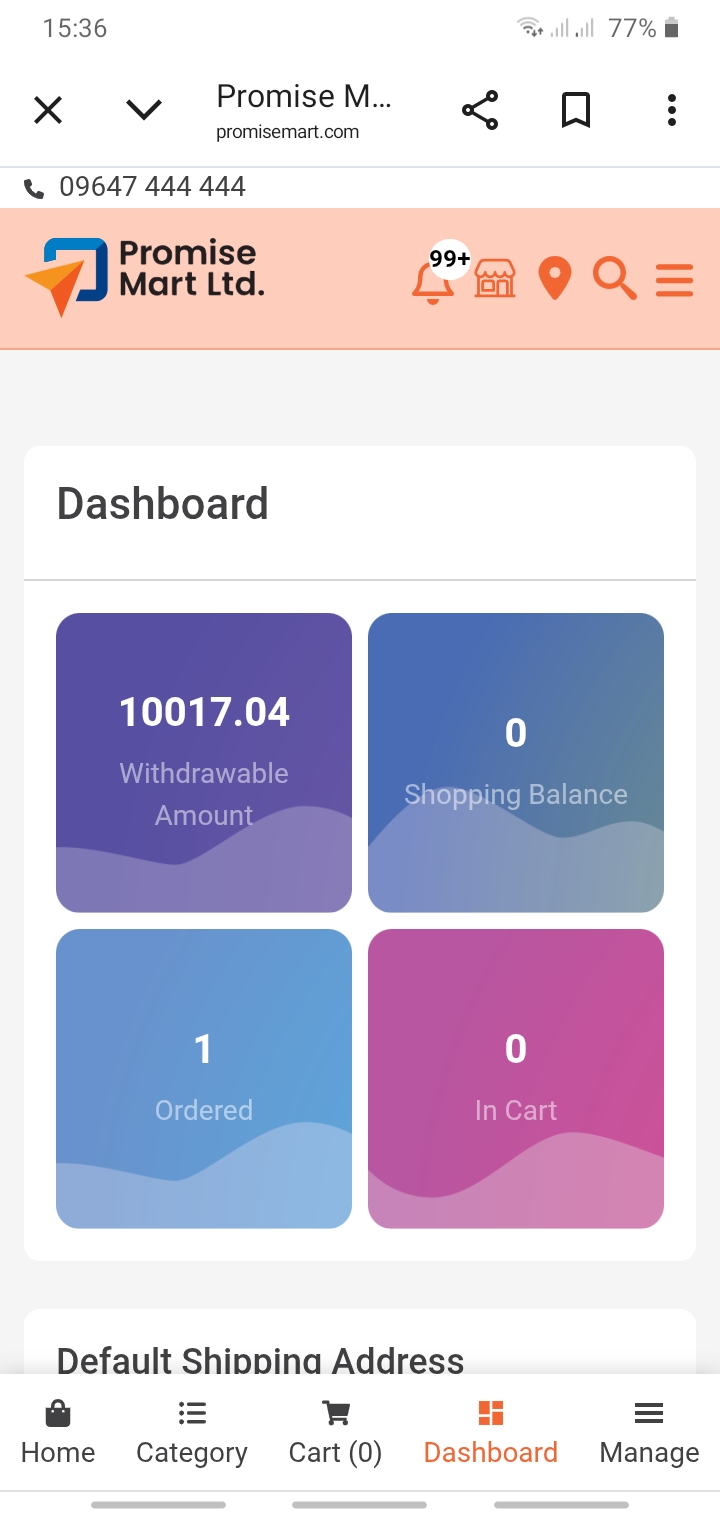The height and width of the screenshot is (1520, 720).
Task: Expand the browser tab dropdown arrow
Action: [x=144, y=110]
